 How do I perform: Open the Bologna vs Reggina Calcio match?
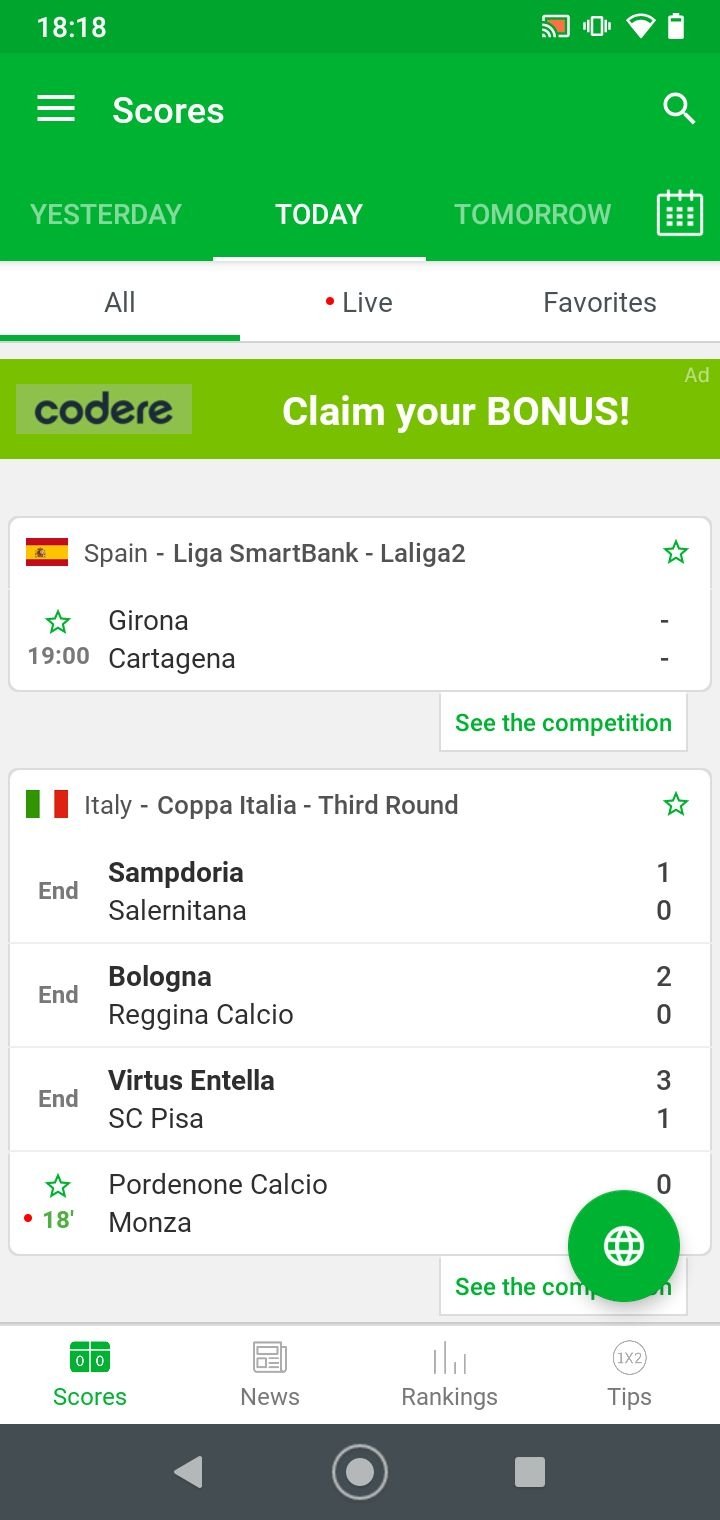pyautogui.click(x=360, y=995)
